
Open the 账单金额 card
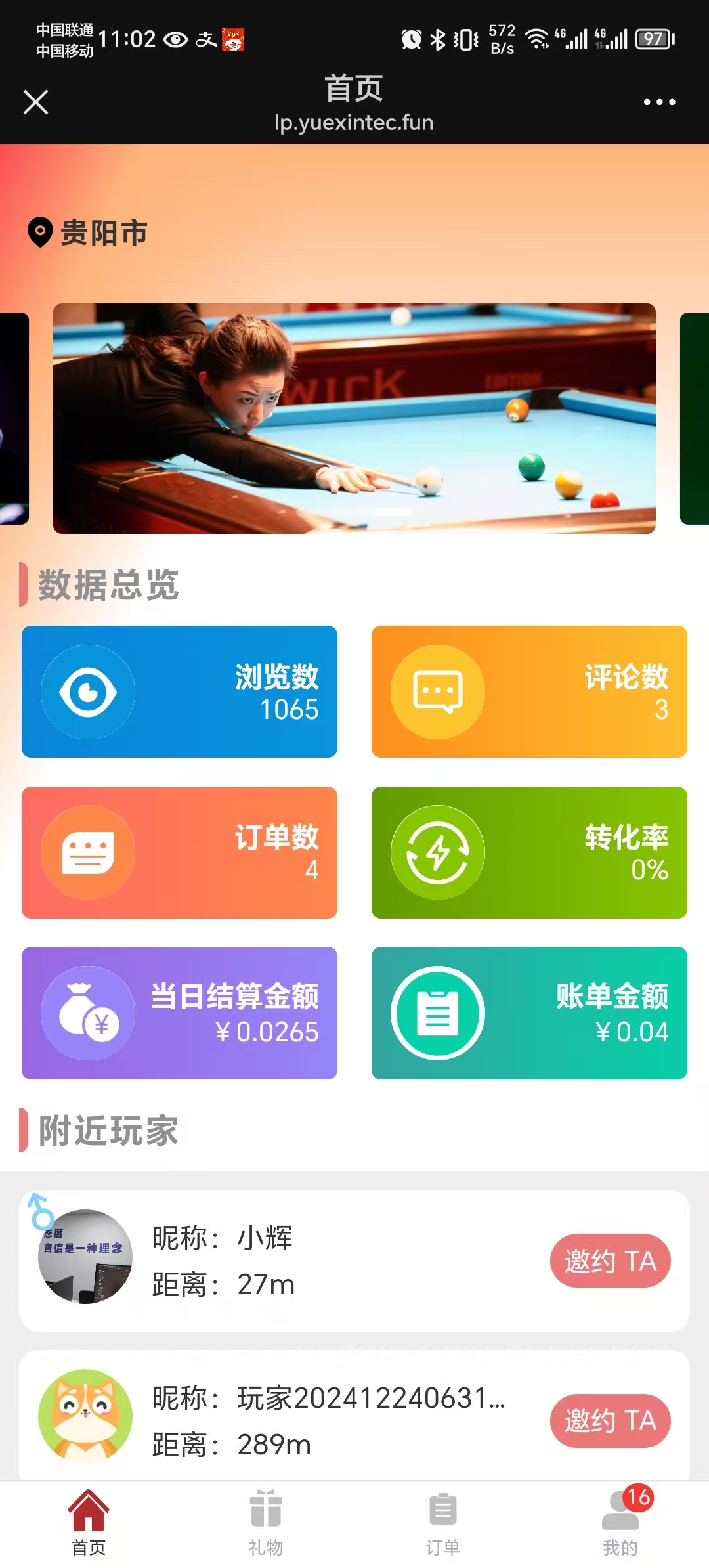(x=529, y=1013)
